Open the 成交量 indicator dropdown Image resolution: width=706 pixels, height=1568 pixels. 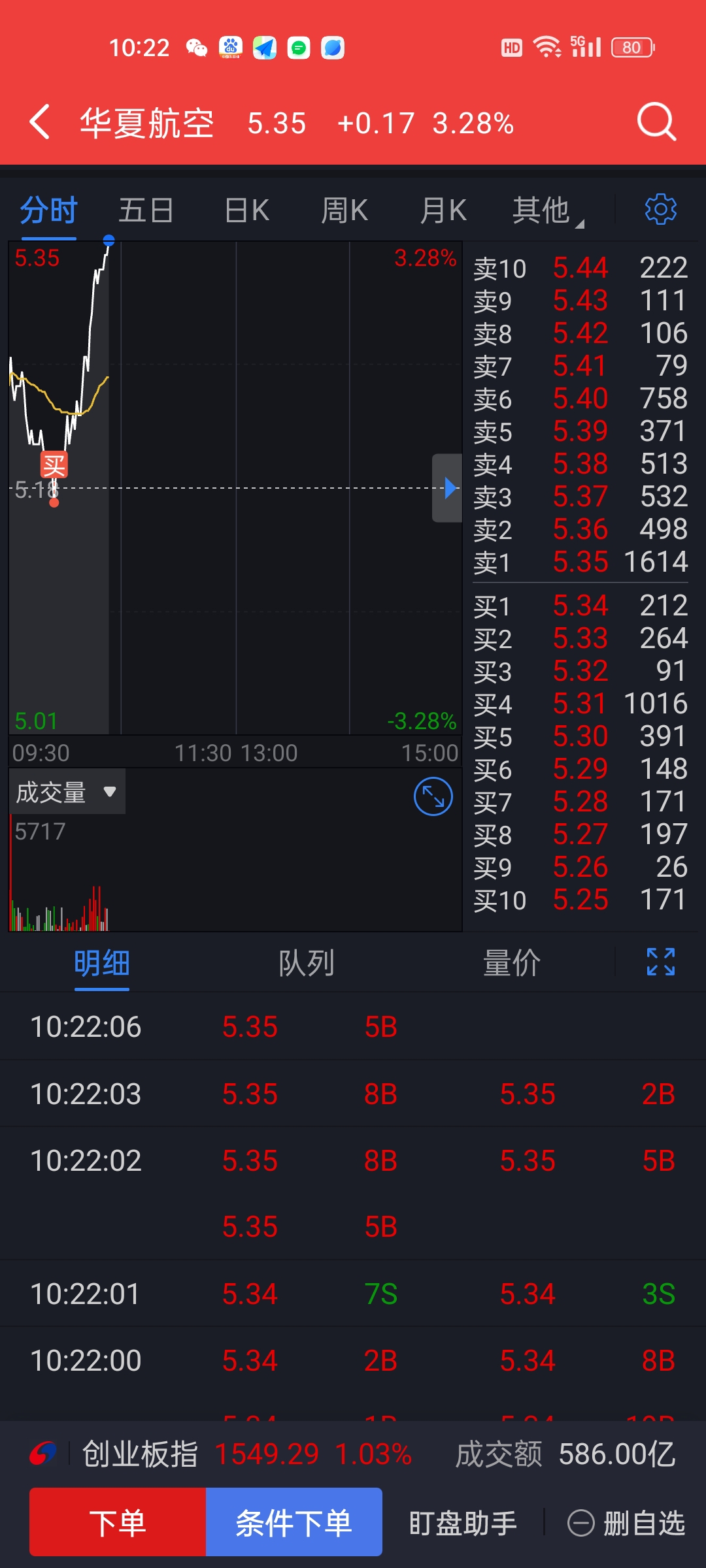tap(67, 792)
